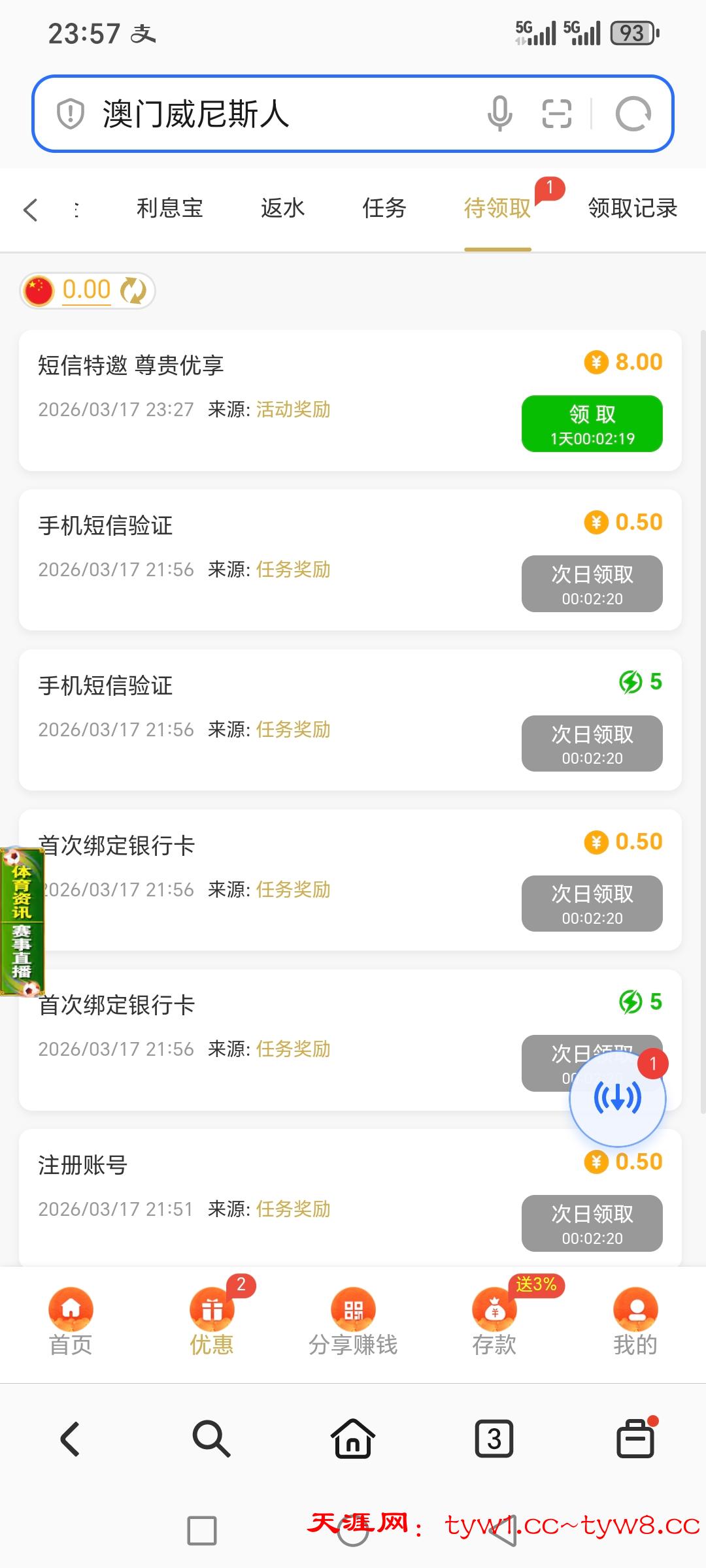
Task: Open the 领取记录 tab
Action: 632,208
